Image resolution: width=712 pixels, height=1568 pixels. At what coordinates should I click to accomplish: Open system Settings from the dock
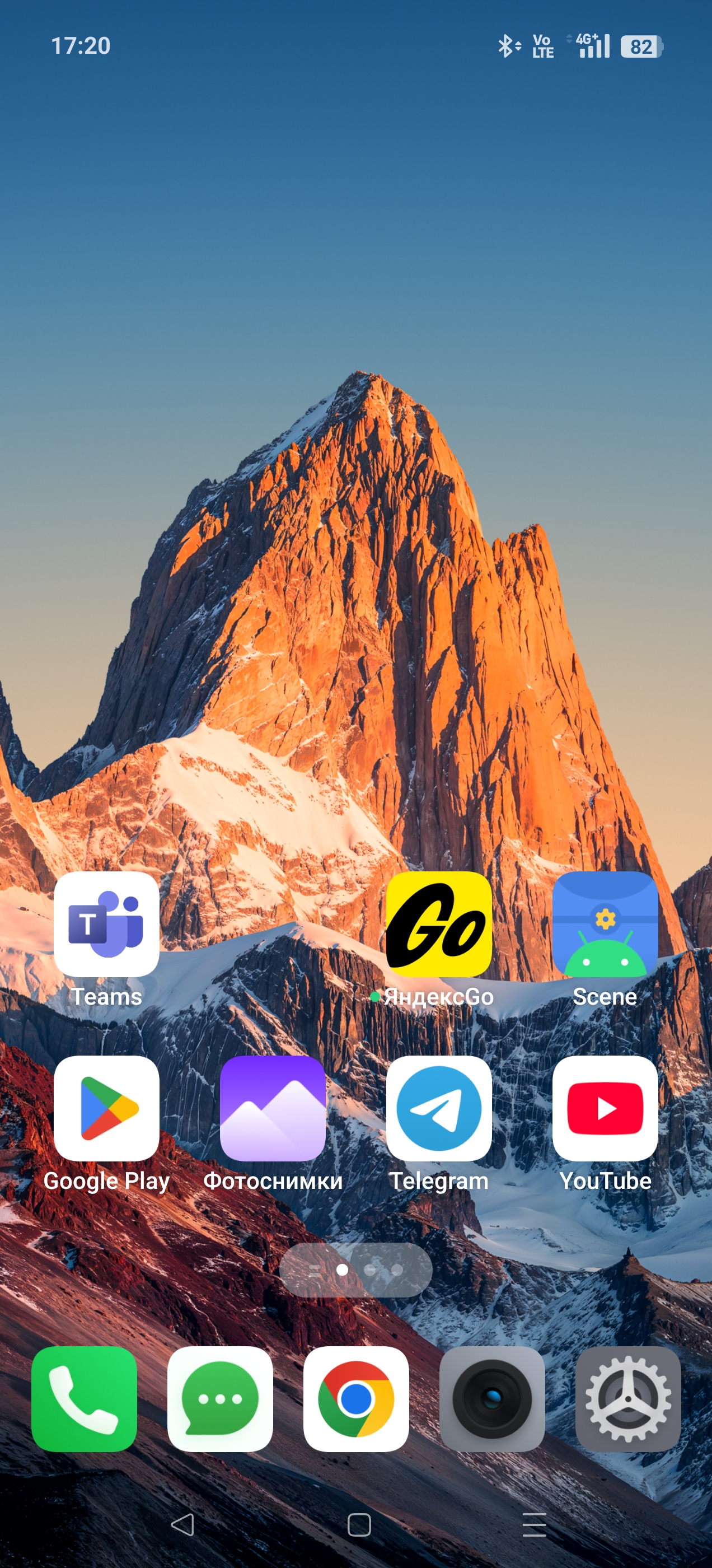pos(628,1399)
